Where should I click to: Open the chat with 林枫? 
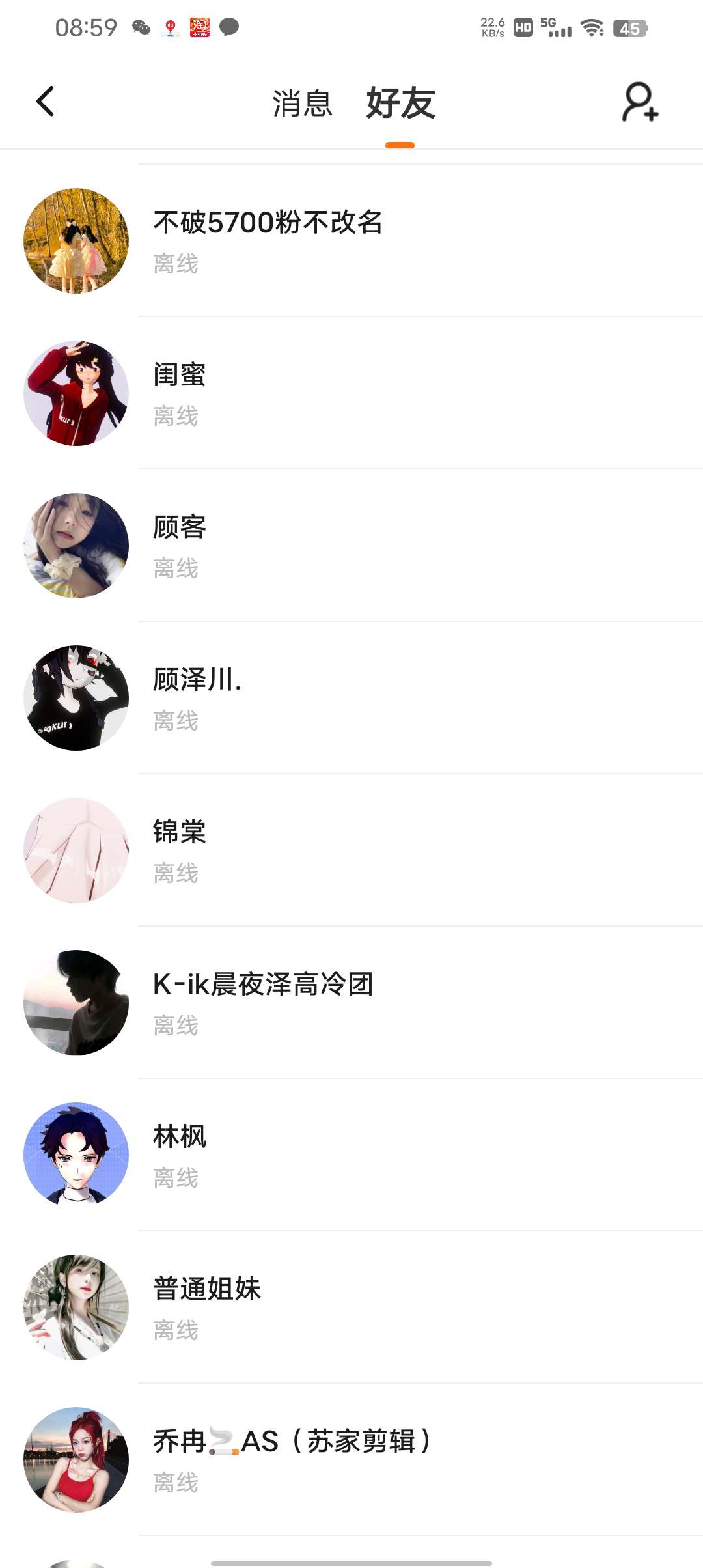(180, 1155)
